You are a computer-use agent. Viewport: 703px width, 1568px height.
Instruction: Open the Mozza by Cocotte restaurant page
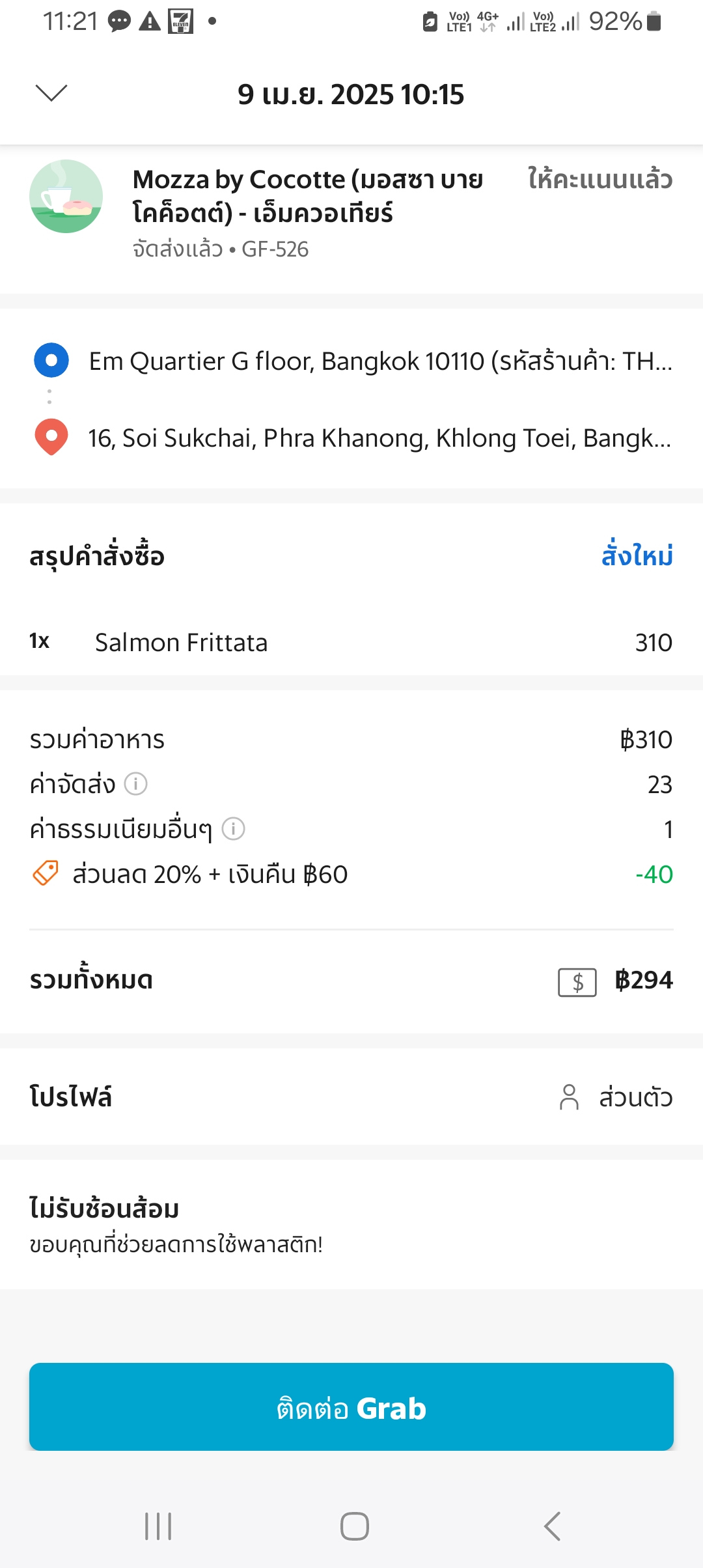(307, 196)
